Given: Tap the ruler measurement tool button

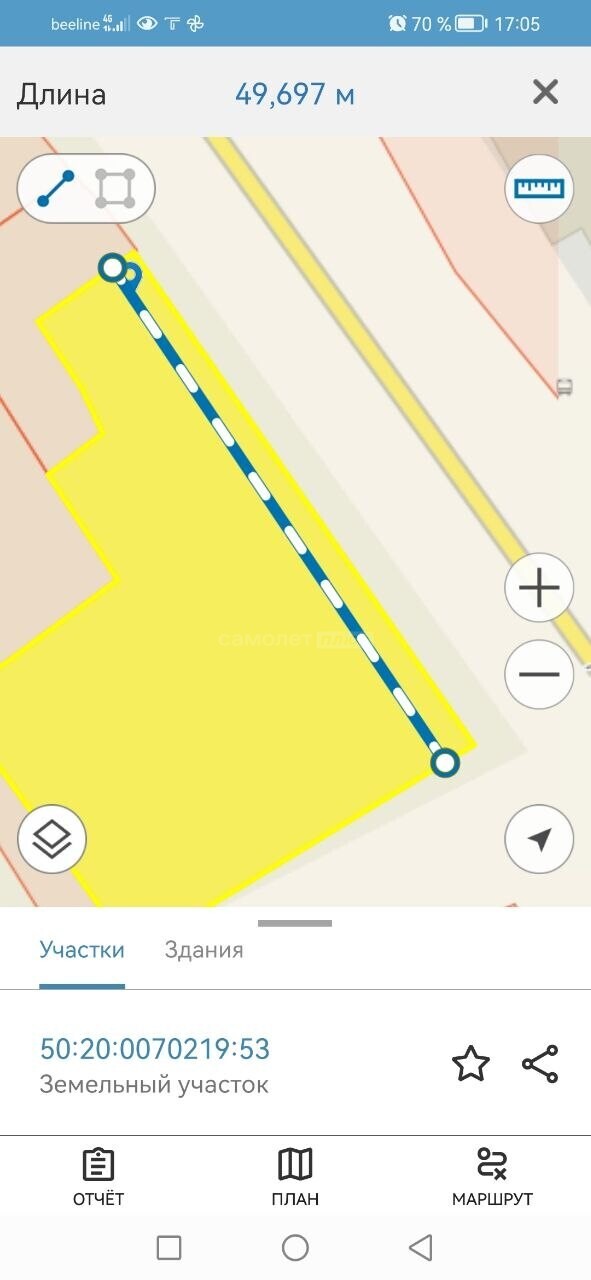Looking at the screenshot, I should [x=539, y=187].
